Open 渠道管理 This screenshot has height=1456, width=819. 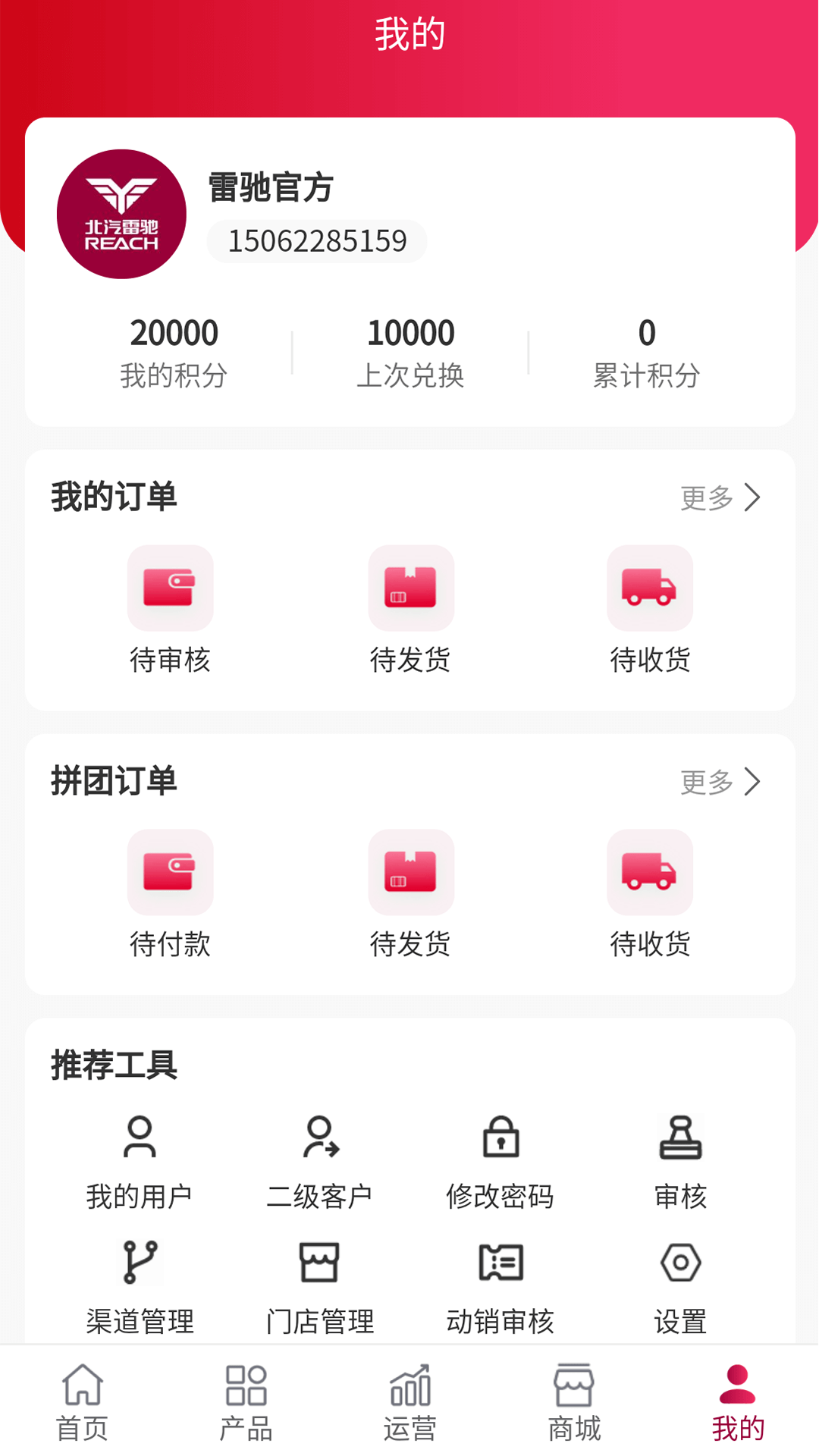tap(140, 1286)
